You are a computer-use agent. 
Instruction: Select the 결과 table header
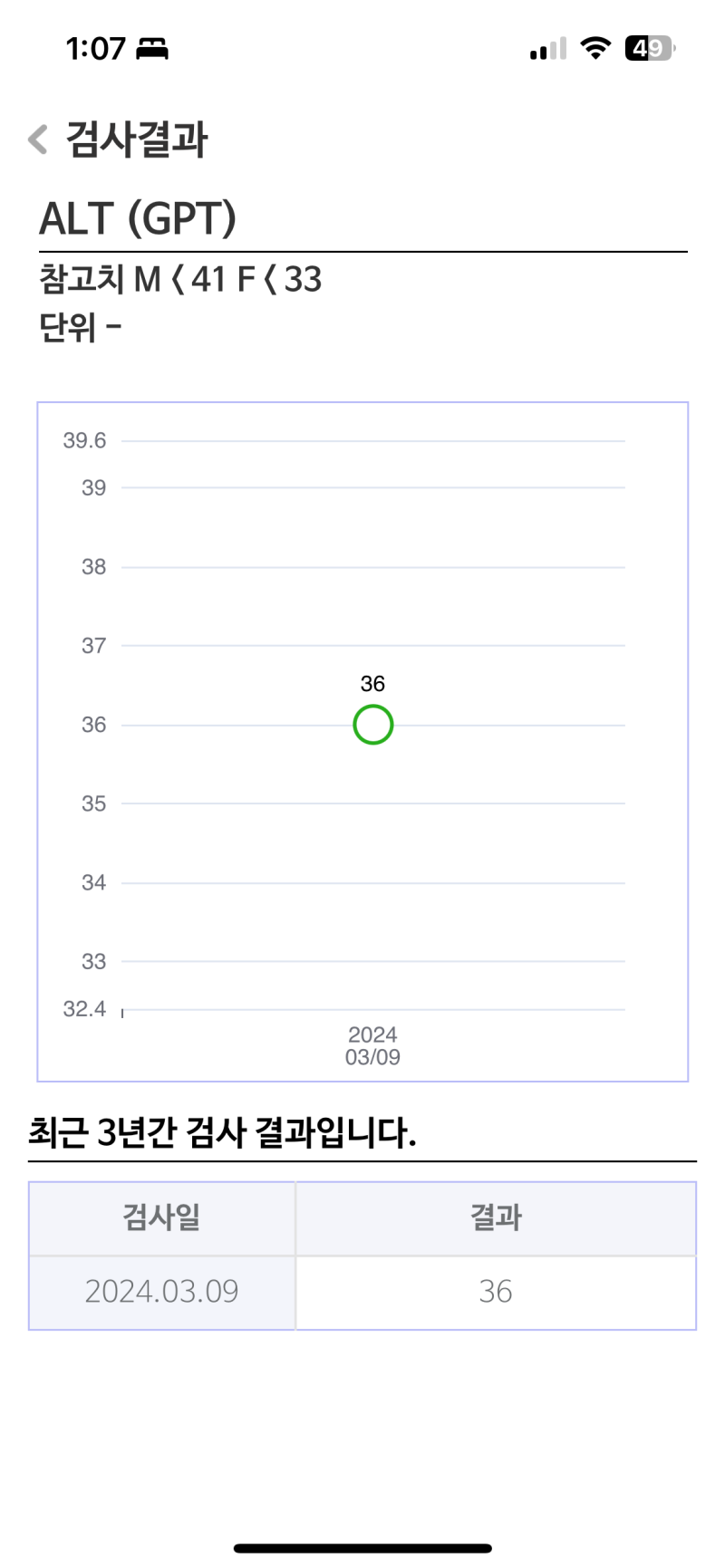pyautogui.click(x=495, y=1218)
